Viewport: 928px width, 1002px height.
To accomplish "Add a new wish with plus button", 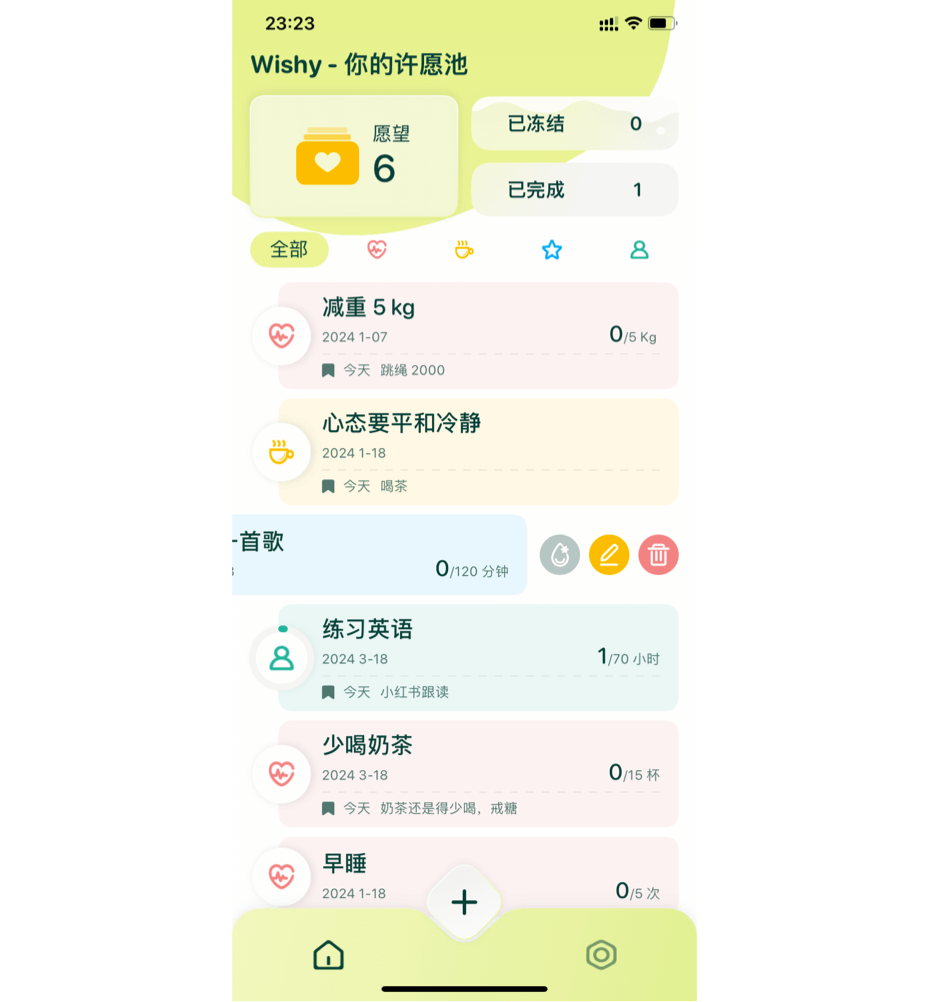I will [464, 903].
